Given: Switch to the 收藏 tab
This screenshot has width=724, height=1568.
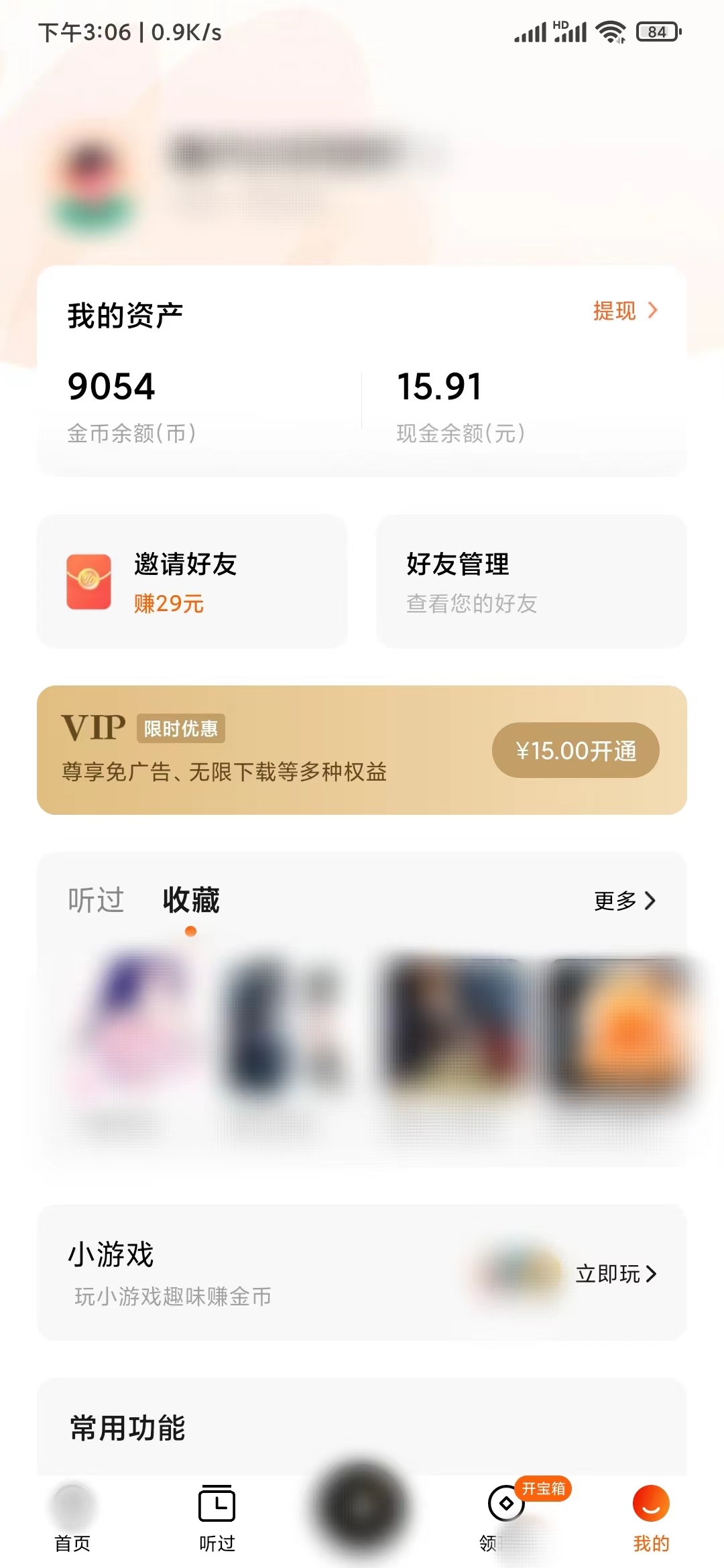Looking at the screenshot, I should (192, 901).
